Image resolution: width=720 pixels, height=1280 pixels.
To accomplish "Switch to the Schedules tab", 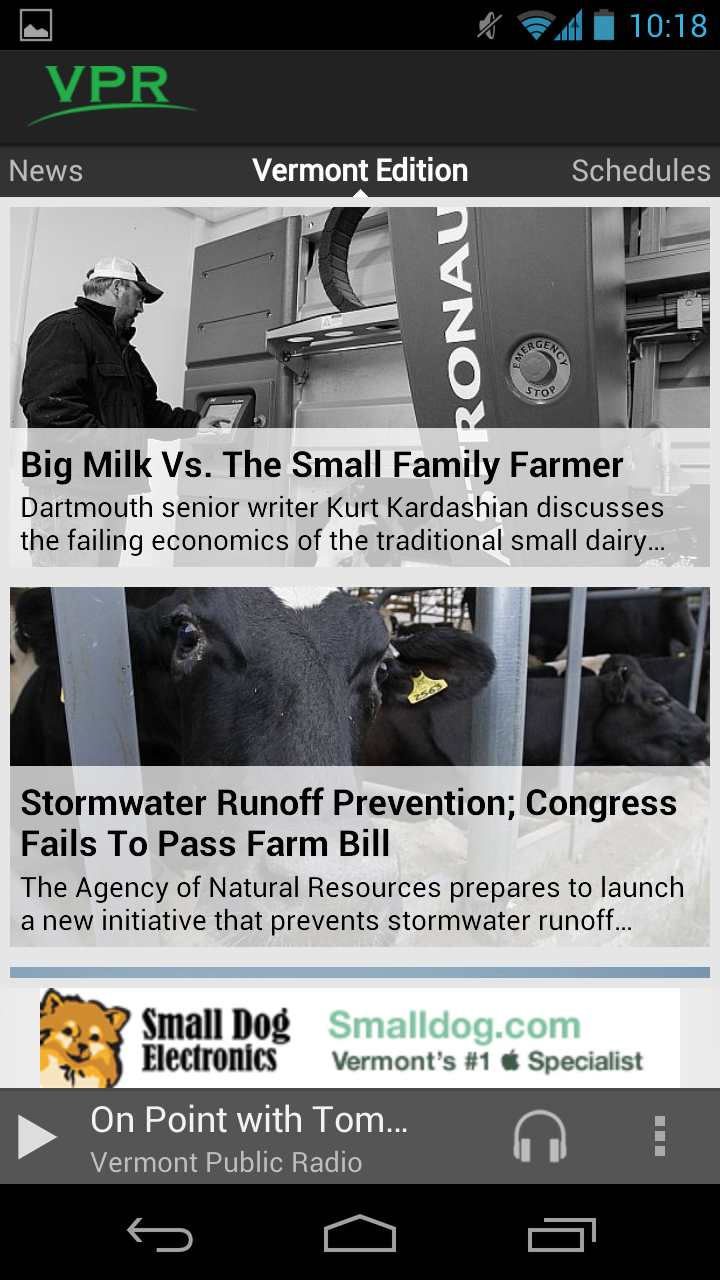I will (x=640, y=171).
